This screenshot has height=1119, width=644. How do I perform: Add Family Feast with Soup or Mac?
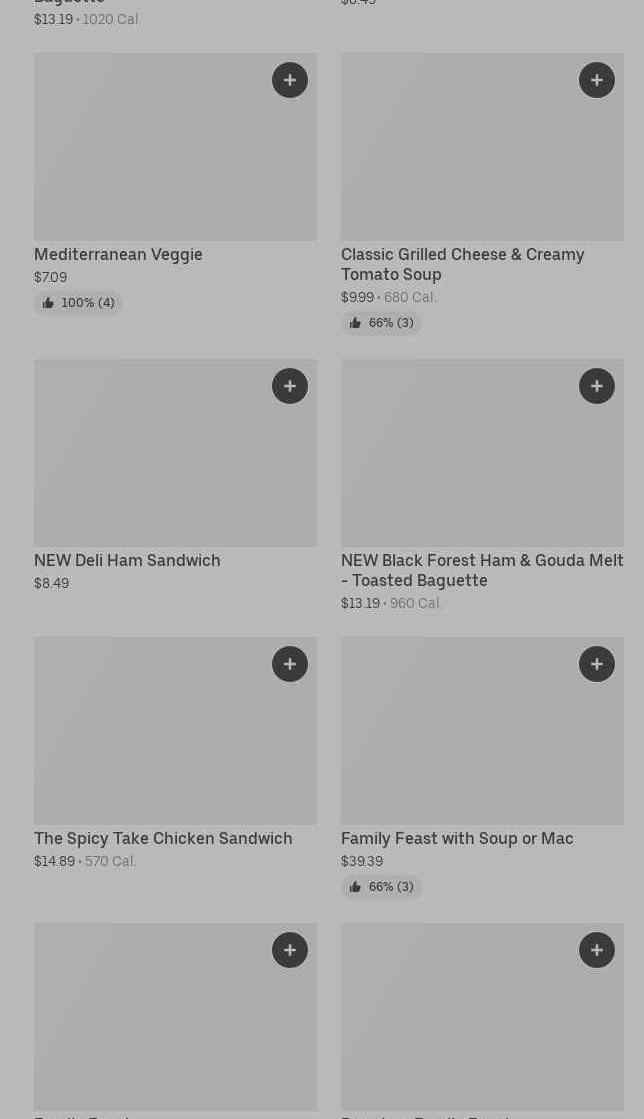[597, 664]
